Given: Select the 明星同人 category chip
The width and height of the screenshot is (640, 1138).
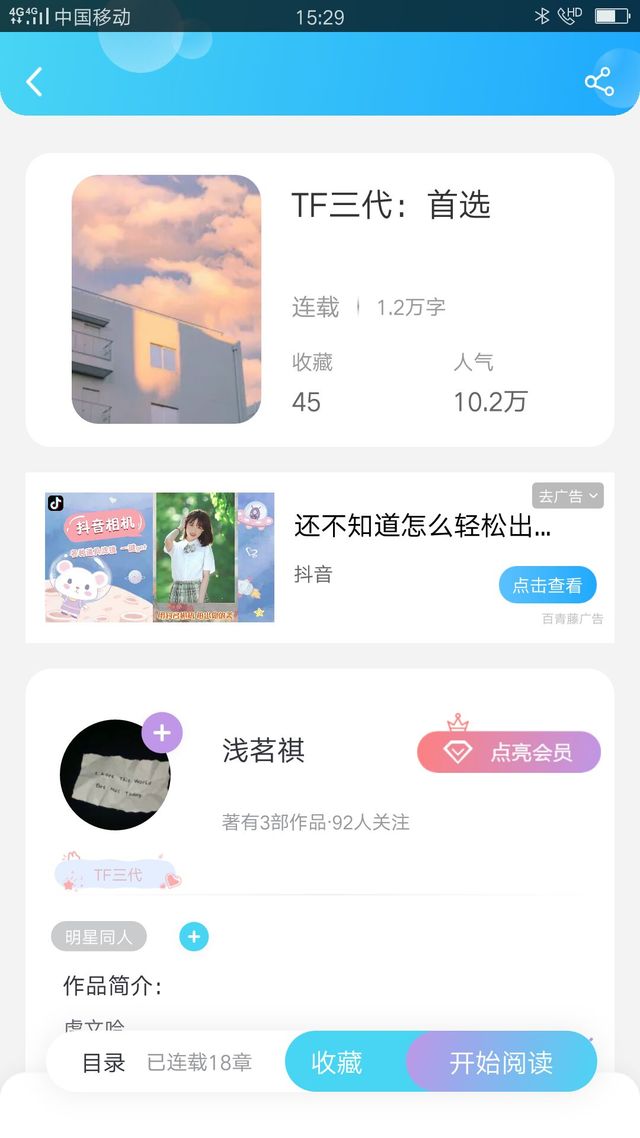Looking at the screenshot, I should pos(99,937).
